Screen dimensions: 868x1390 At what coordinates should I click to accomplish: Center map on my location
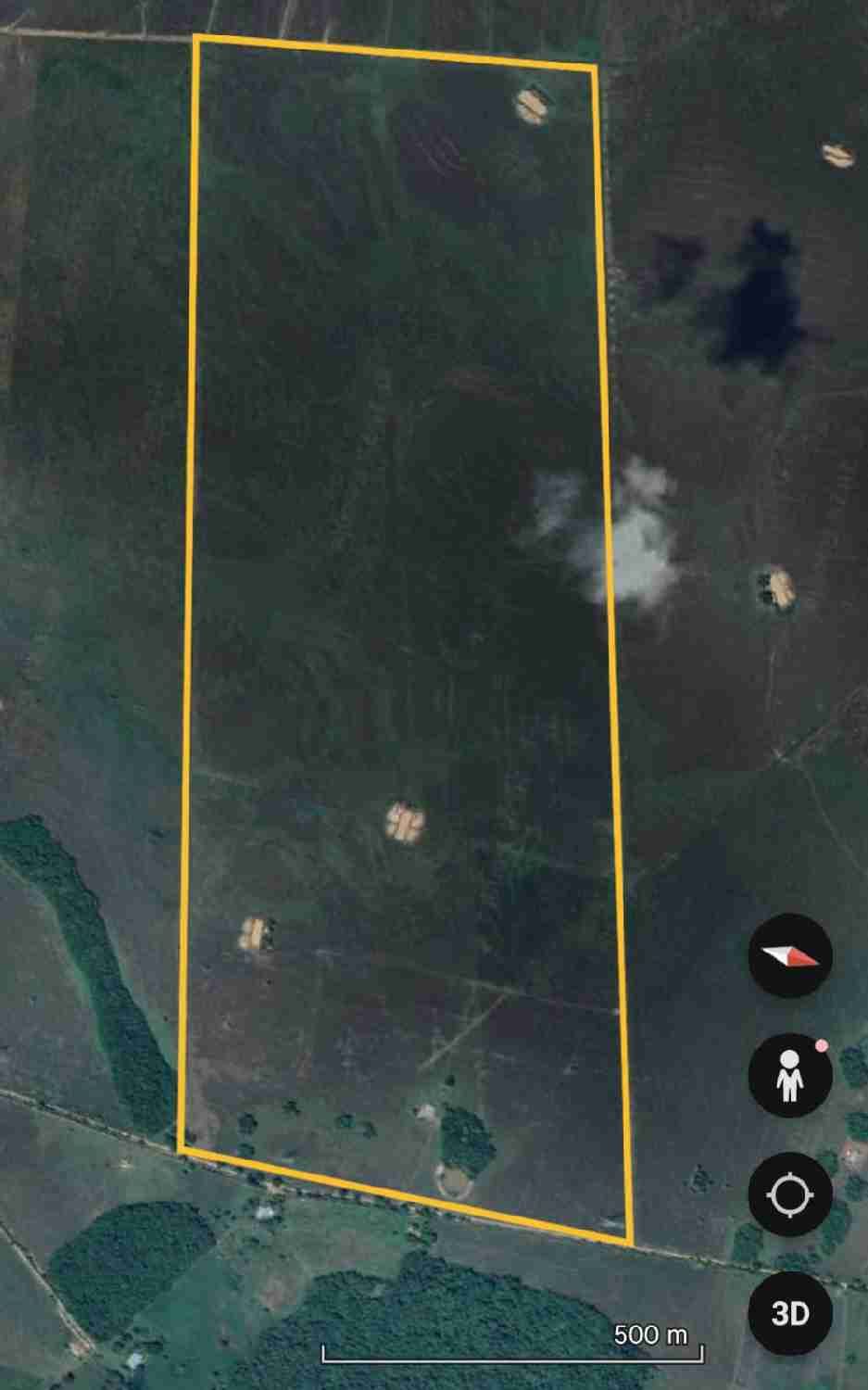click(x=789, y=1194)
